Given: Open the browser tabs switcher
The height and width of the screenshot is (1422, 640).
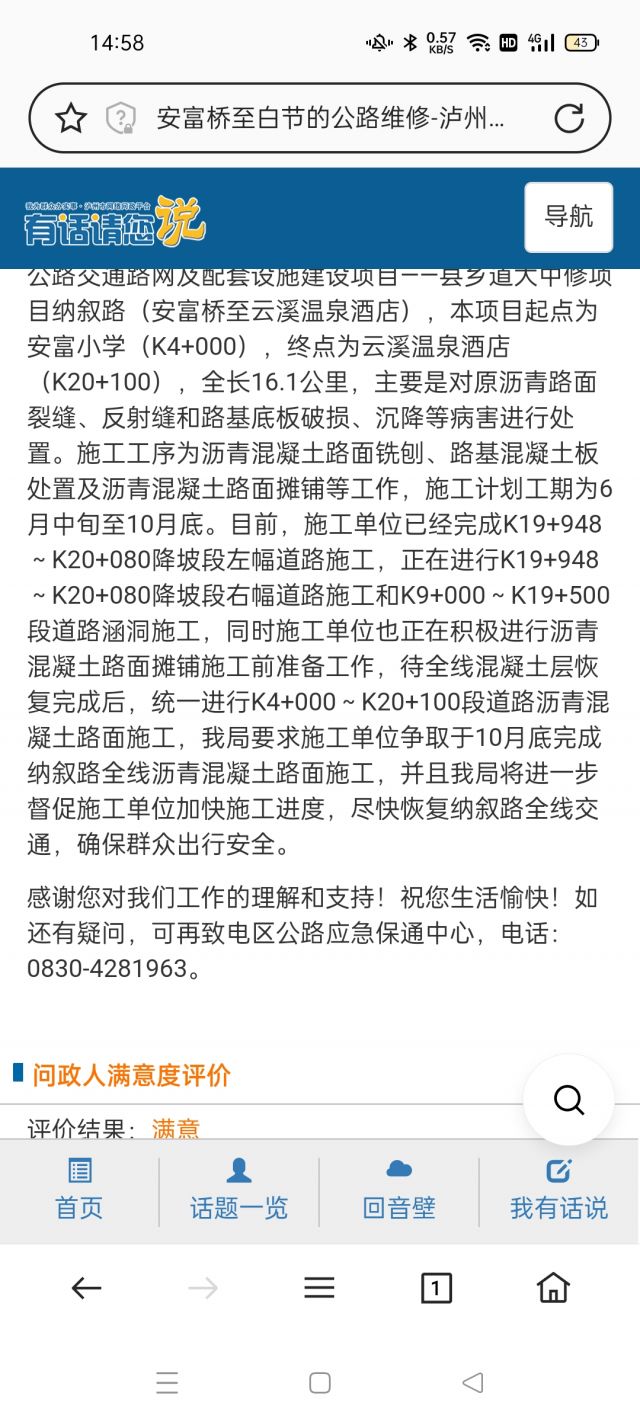Looking at the screenshot, I should [x=436, y=1288].
